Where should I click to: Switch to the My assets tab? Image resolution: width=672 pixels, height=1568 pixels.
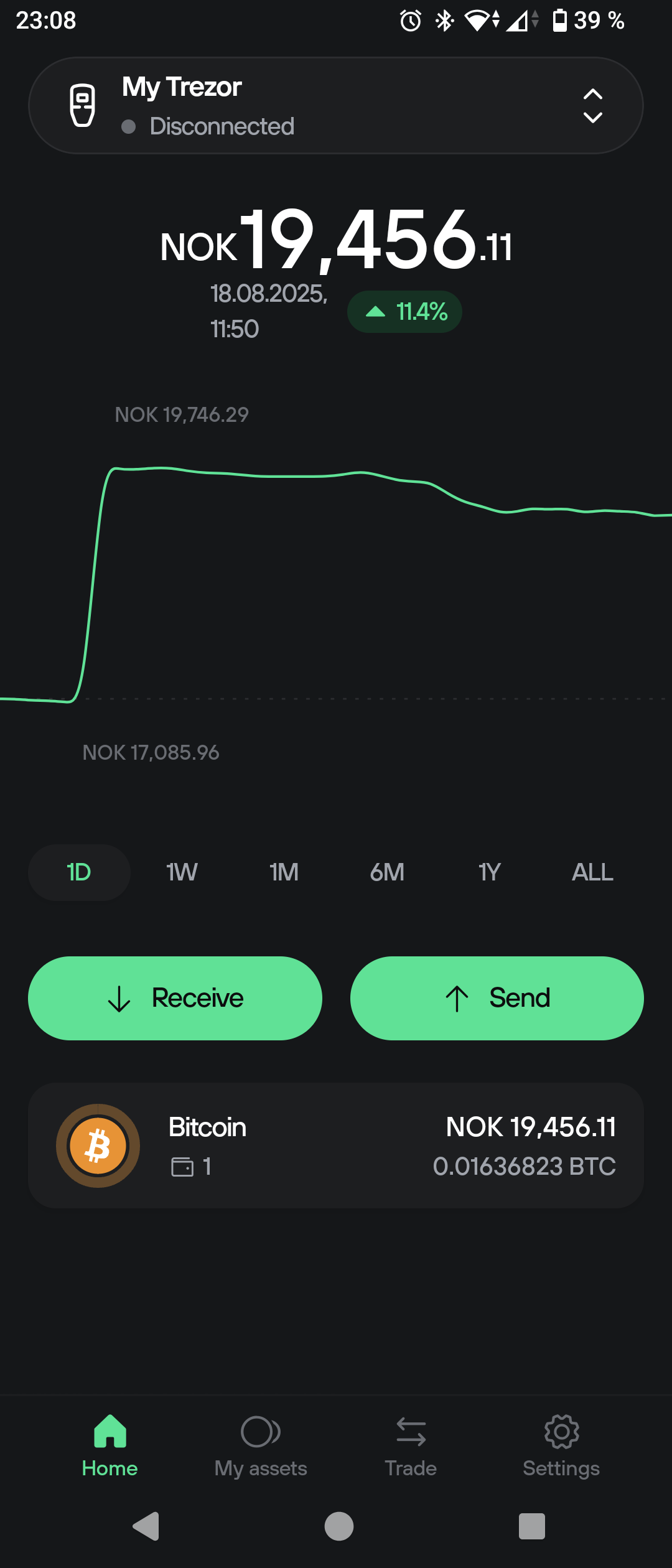pyautogui.click(x=261, y=1446)
